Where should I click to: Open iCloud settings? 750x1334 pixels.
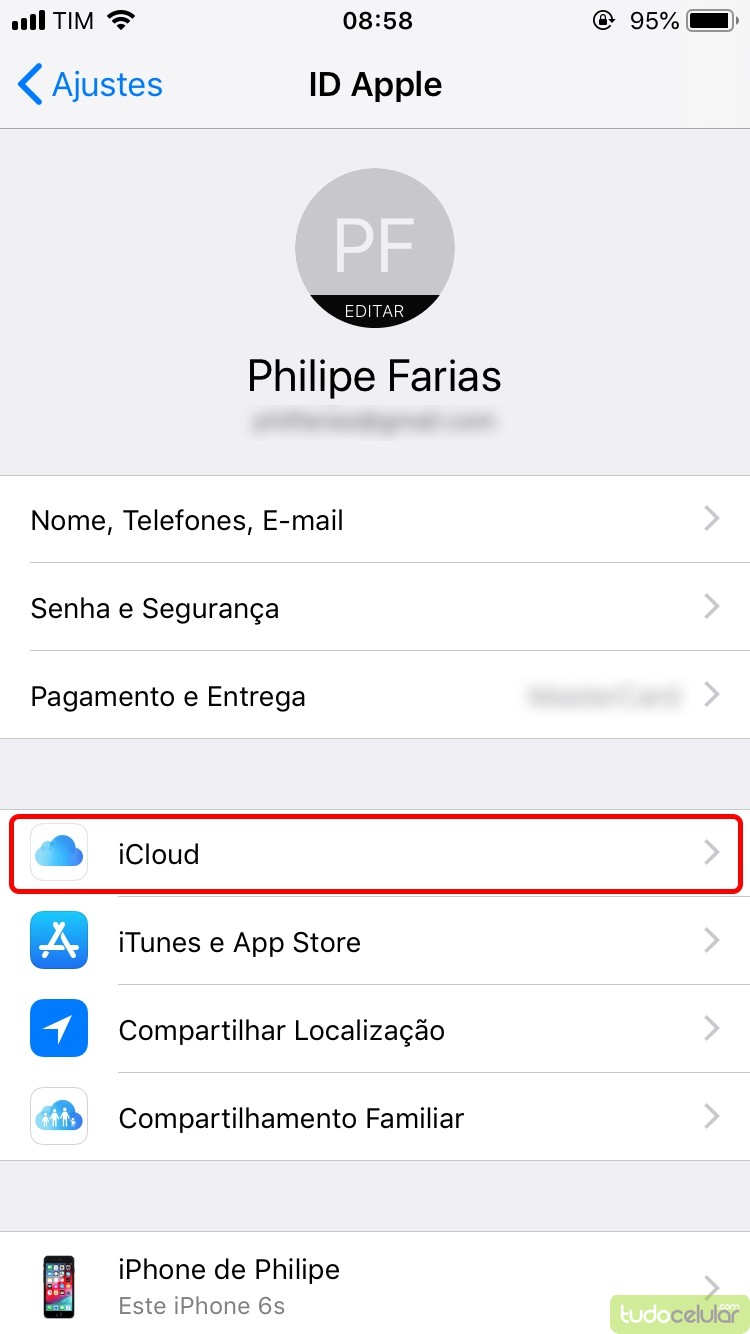374,854
